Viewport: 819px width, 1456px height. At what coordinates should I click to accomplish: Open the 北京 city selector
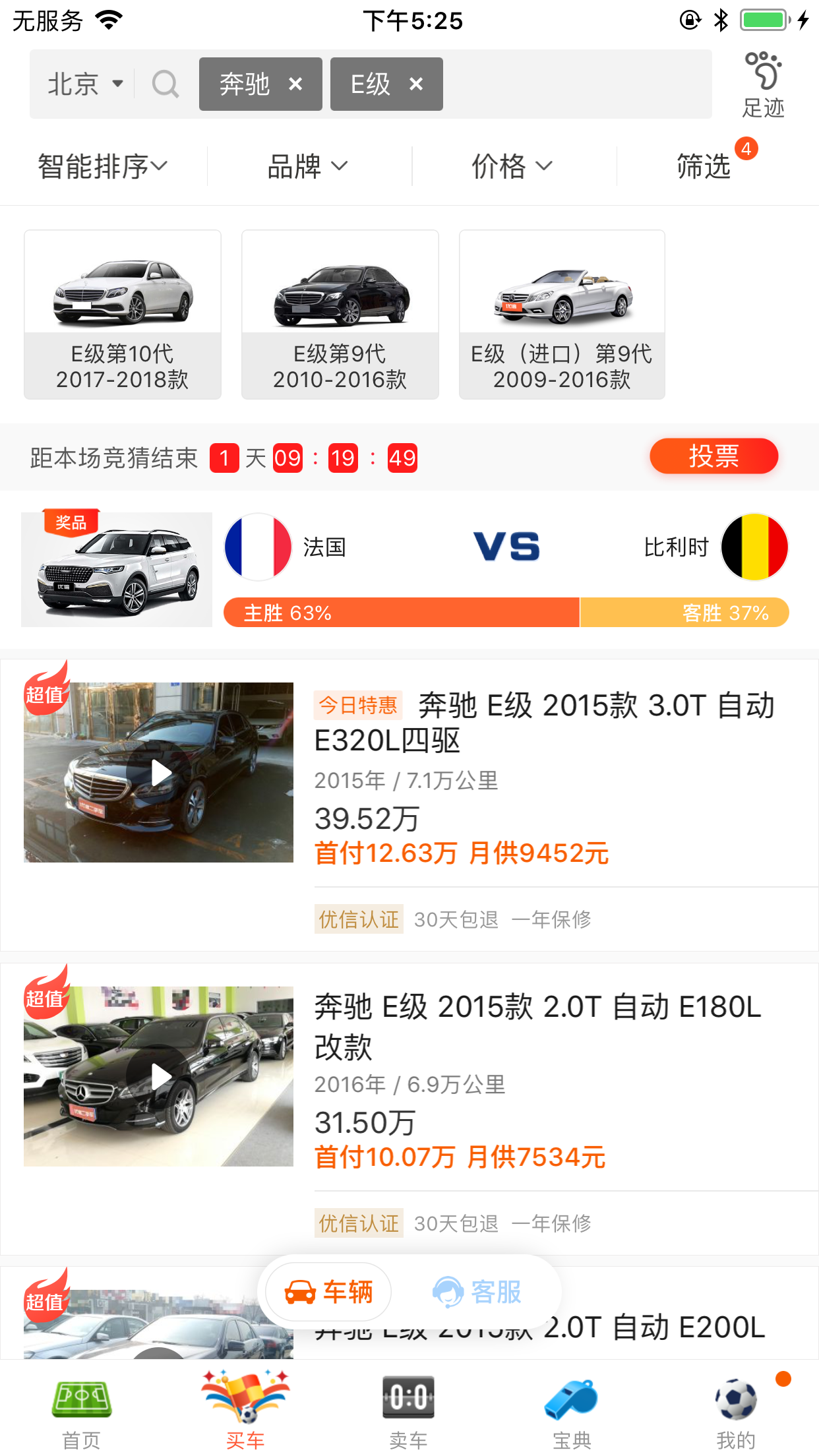[84, 84]
